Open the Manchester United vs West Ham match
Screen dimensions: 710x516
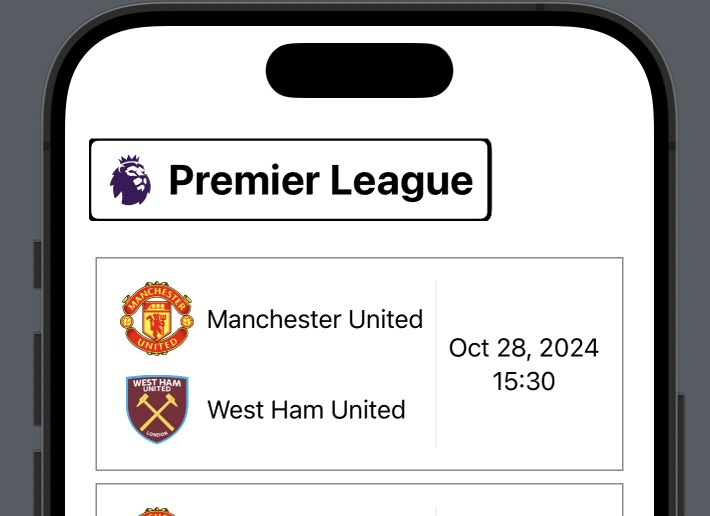tap(359, 364)
